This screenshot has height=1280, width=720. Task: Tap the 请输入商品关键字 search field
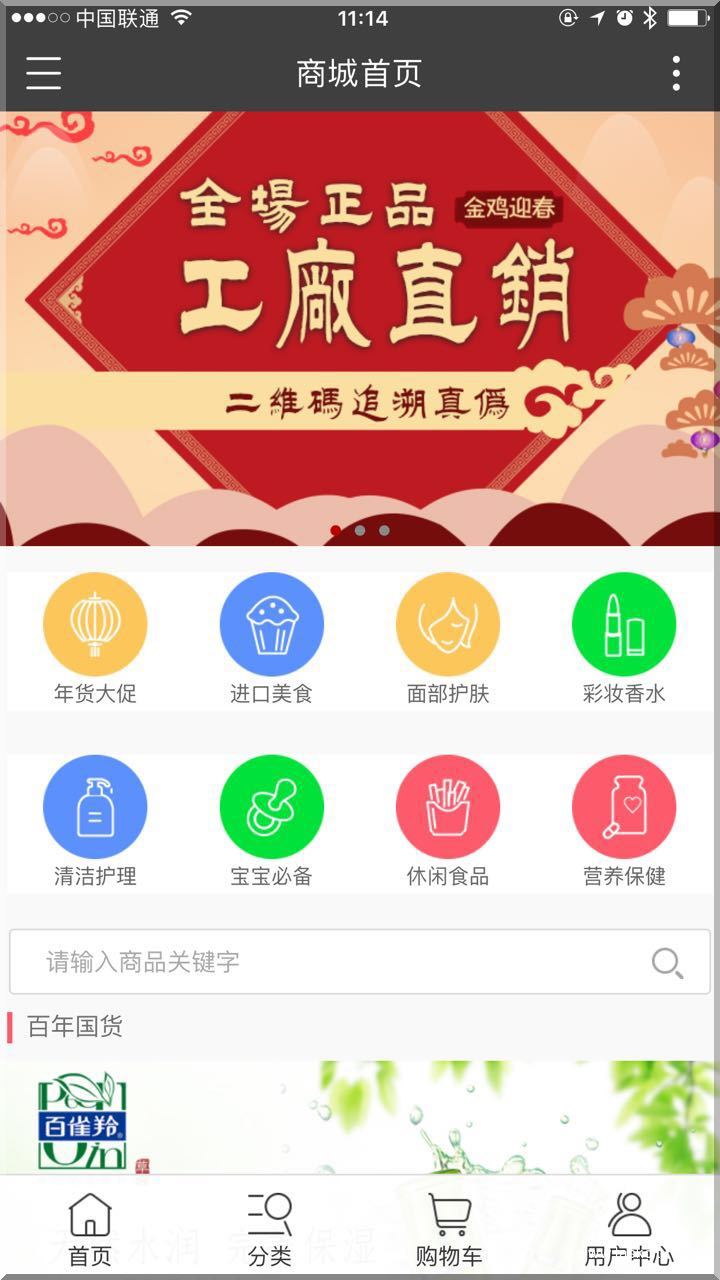330,962
